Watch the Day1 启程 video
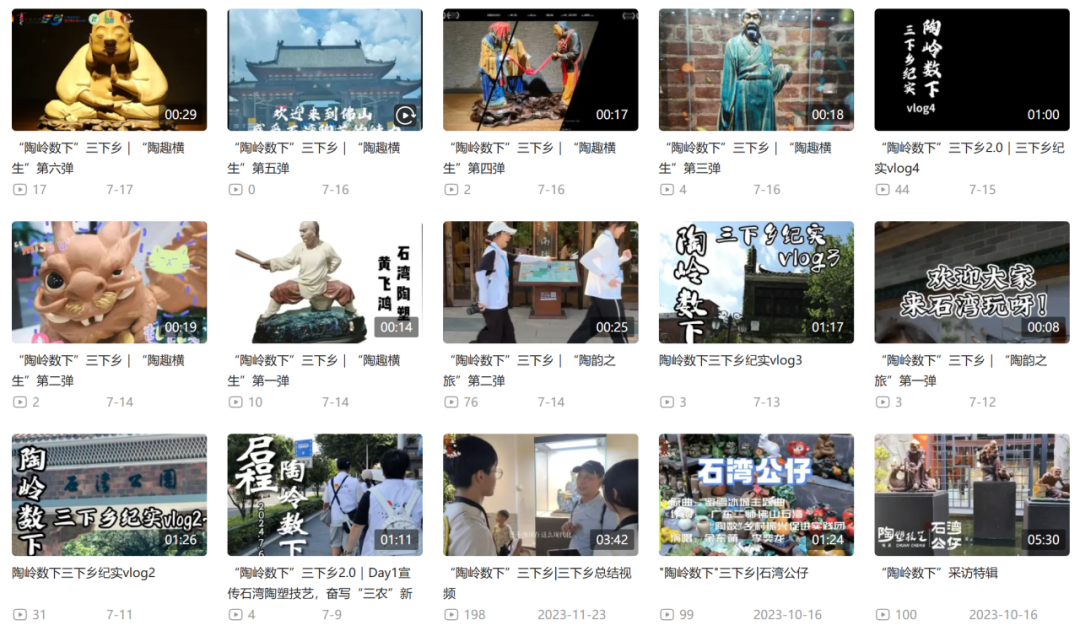Screen dimensions: 1080x631 [x=325, y=495]
